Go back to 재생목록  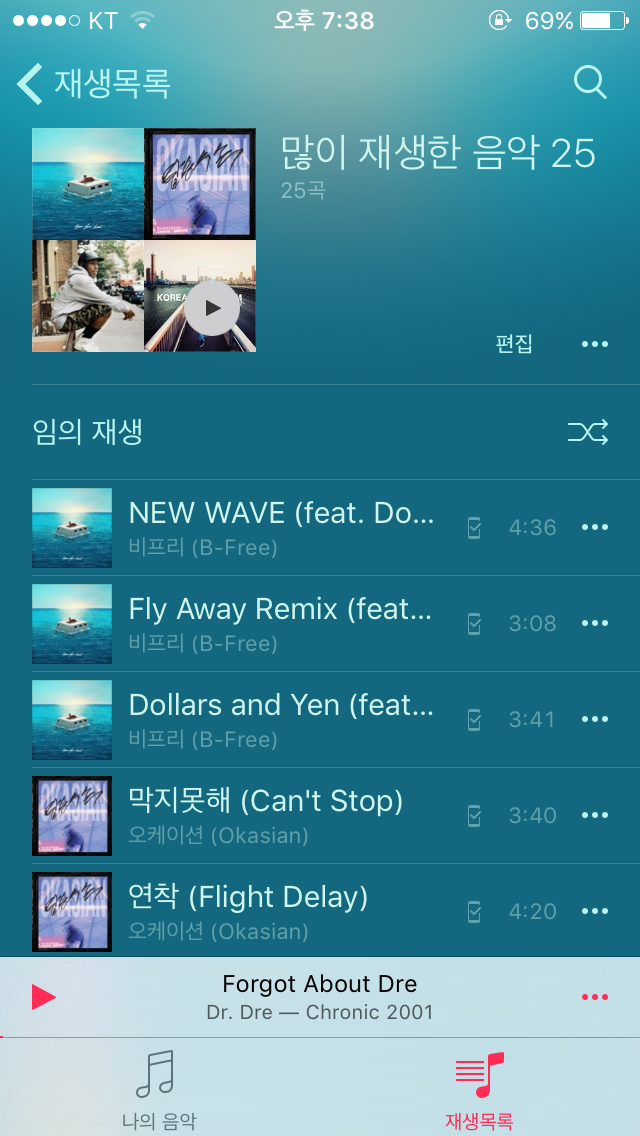click(93, 83)
